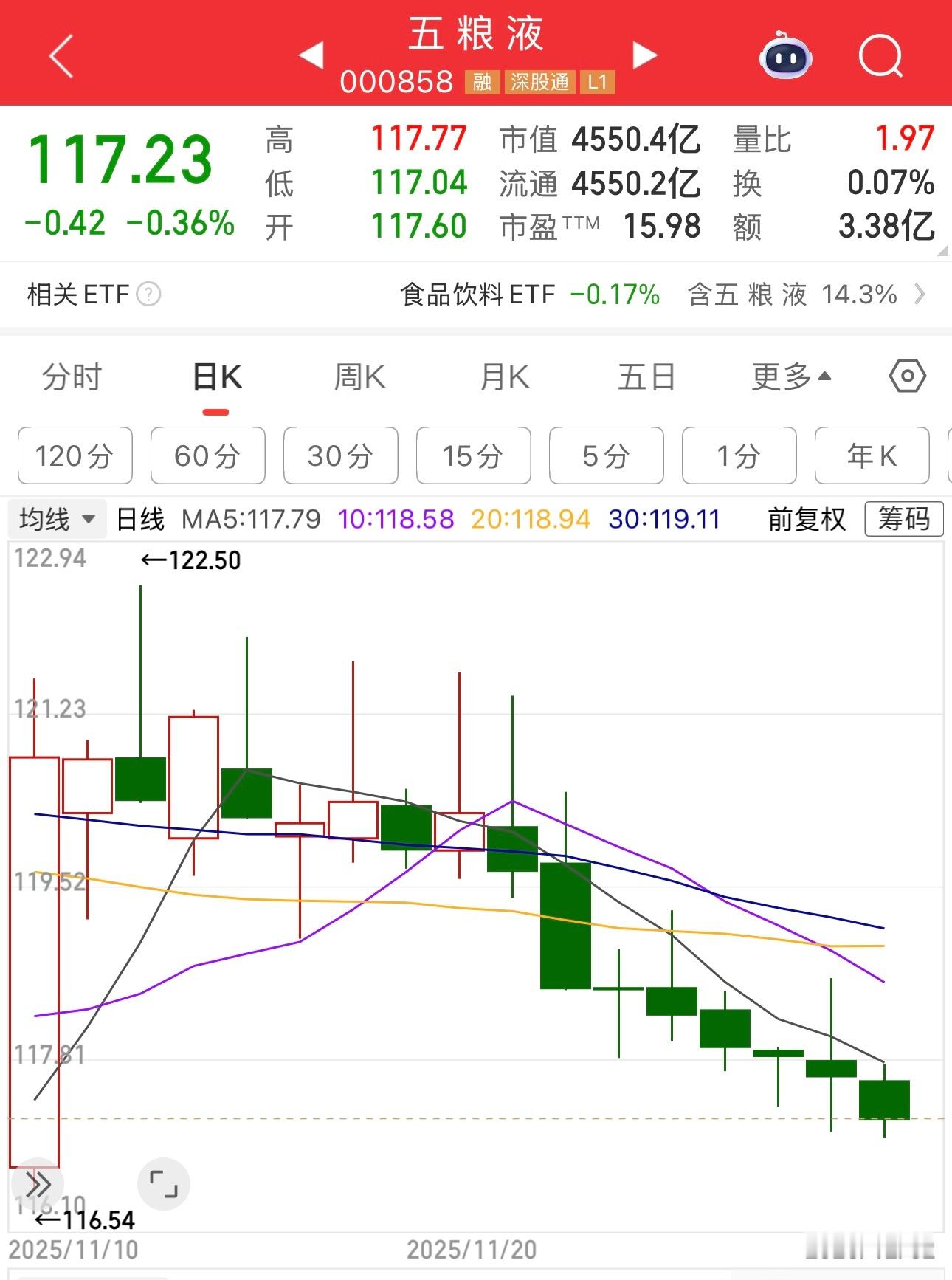Enter fullscreen chart with expand icon
This screenshot has height=1280, width=952.
(164, 1183)
